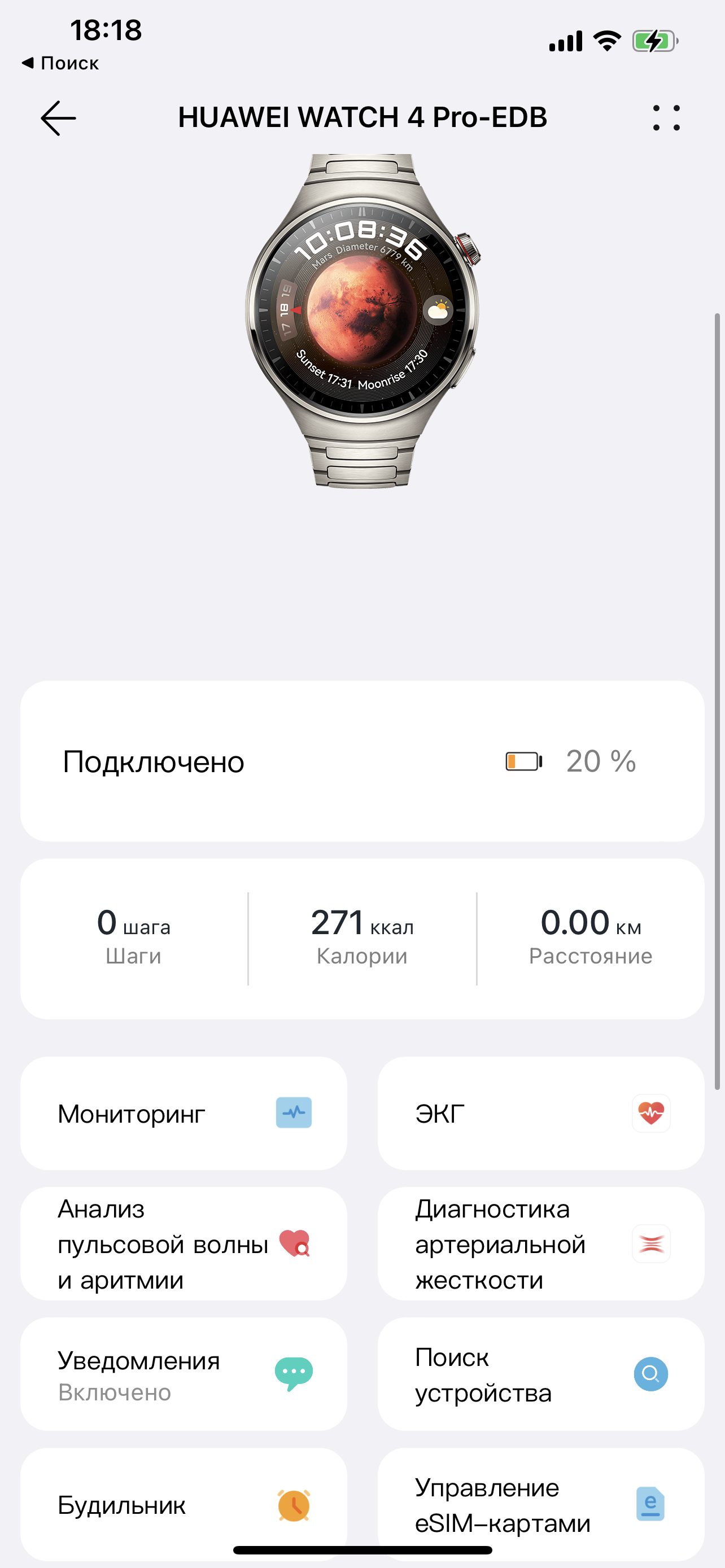Screen dimensions: 725x1568
Task: Open the ЭКГ card
Action: pos(540,1113)
